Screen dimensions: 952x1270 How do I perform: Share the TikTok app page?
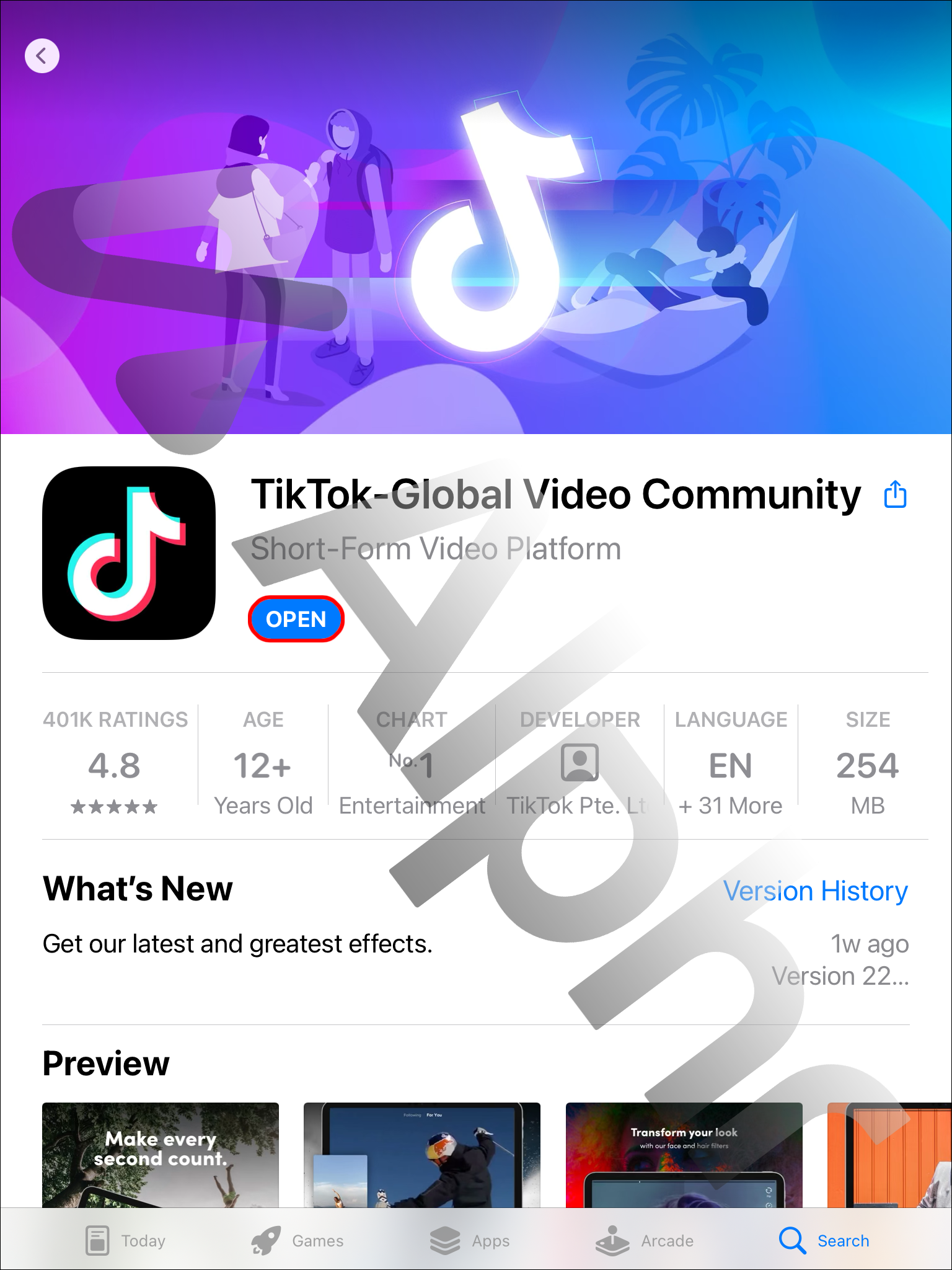(895, 494)
